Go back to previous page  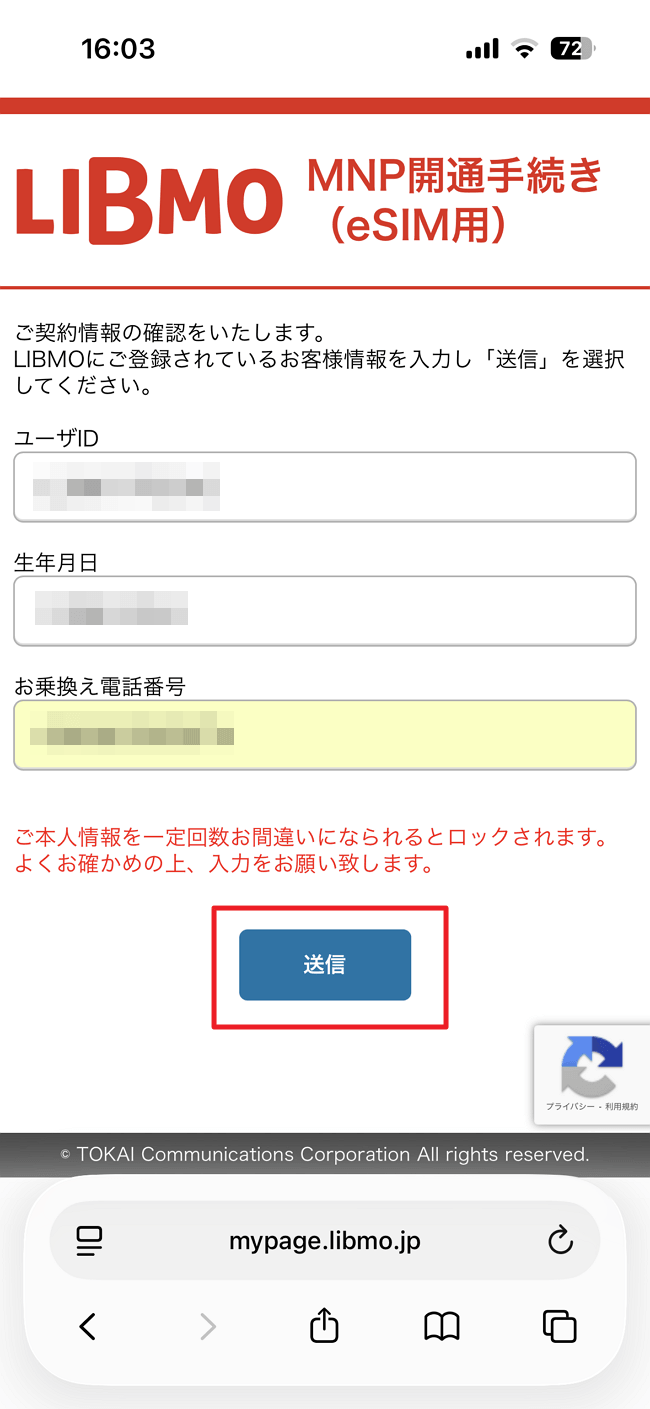[x=88, y=1327]
